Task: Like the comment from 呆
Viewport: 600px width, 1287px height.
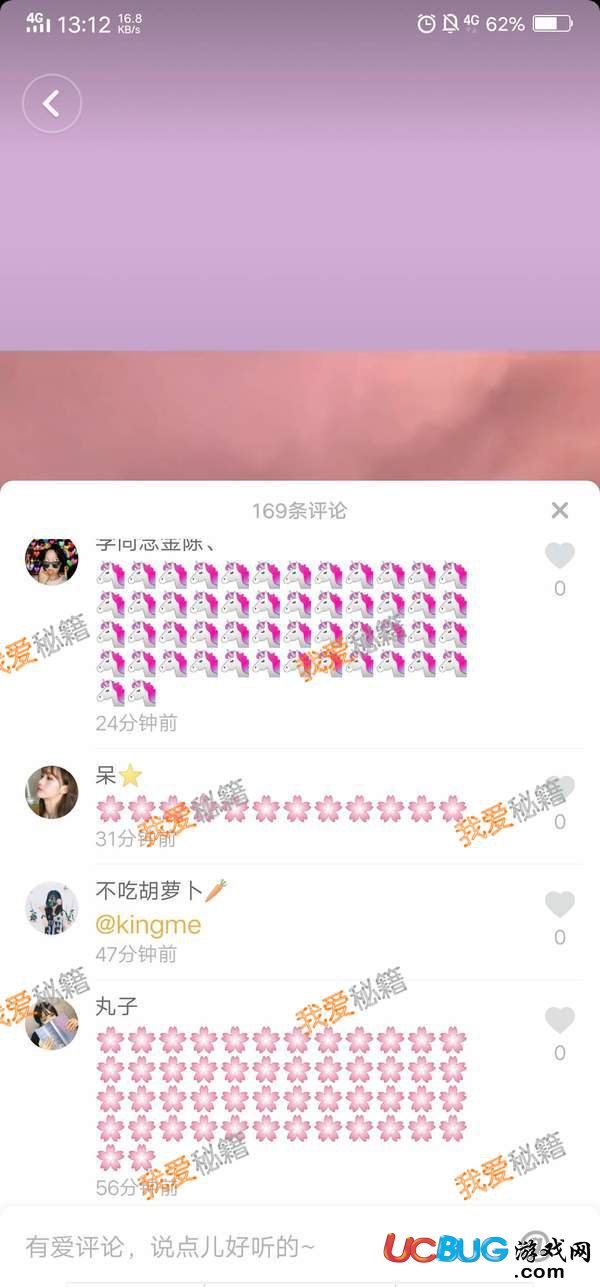Action: coord(560,789)
